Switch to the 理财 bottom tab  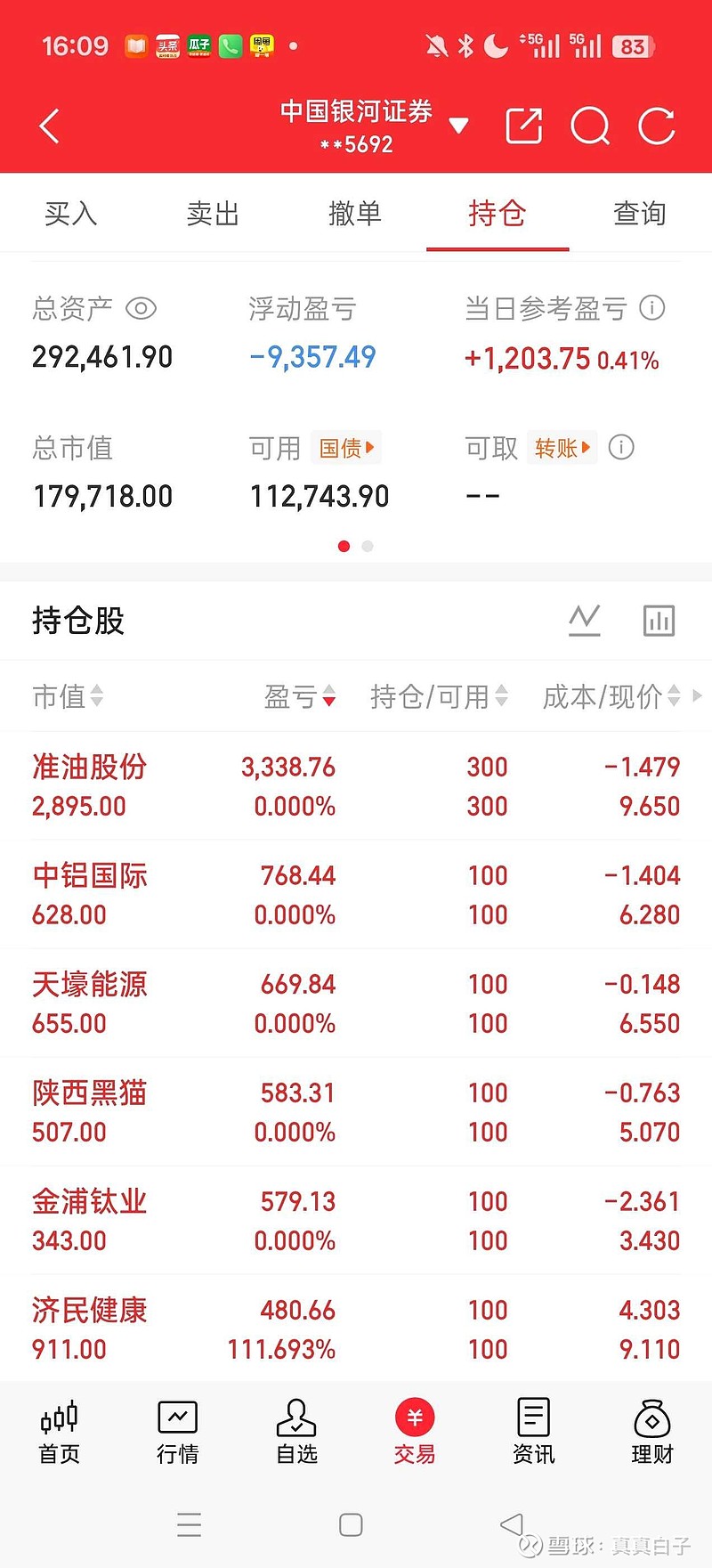point(651,1432)
